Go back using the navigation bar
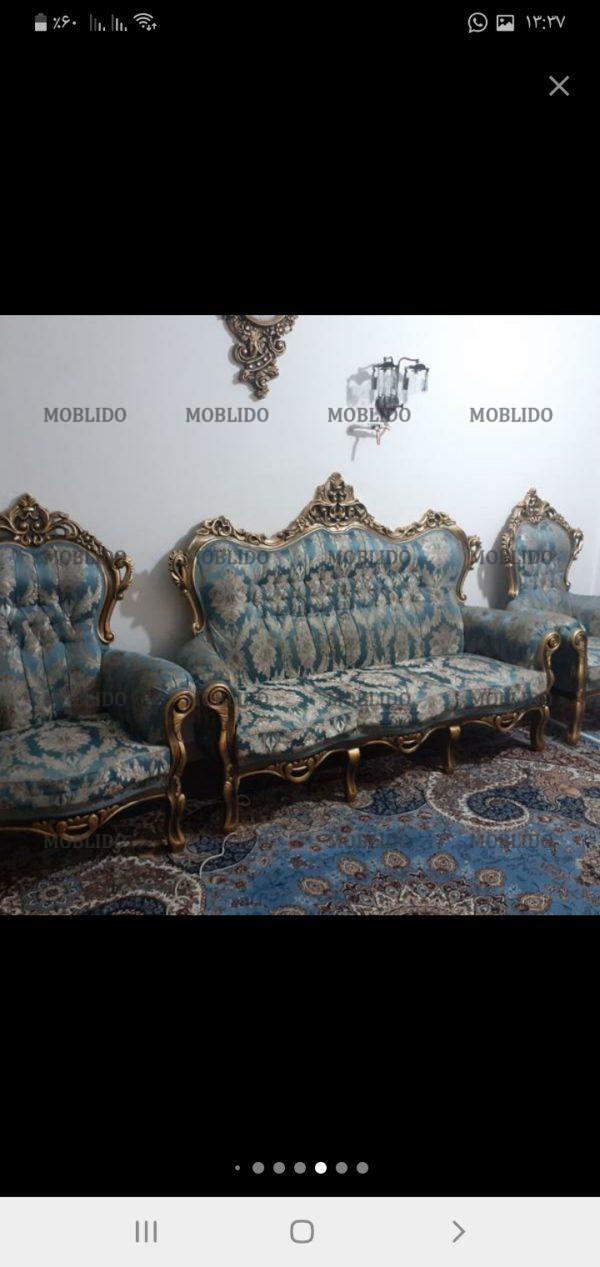600x1267 pixels. pos(458,1231)
